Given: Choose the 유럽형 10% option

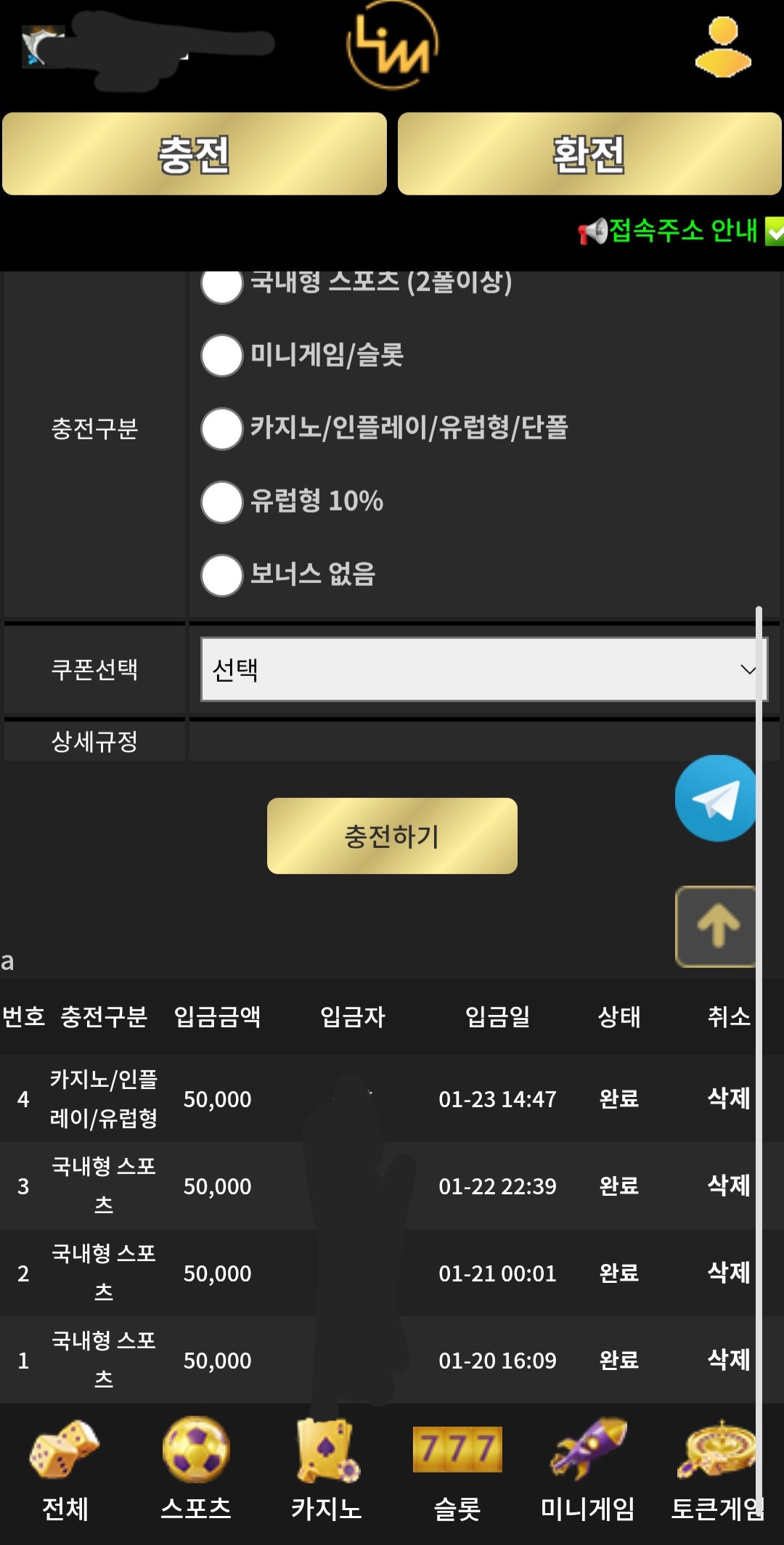Looking at the screenshot, I should pos(222,502).
